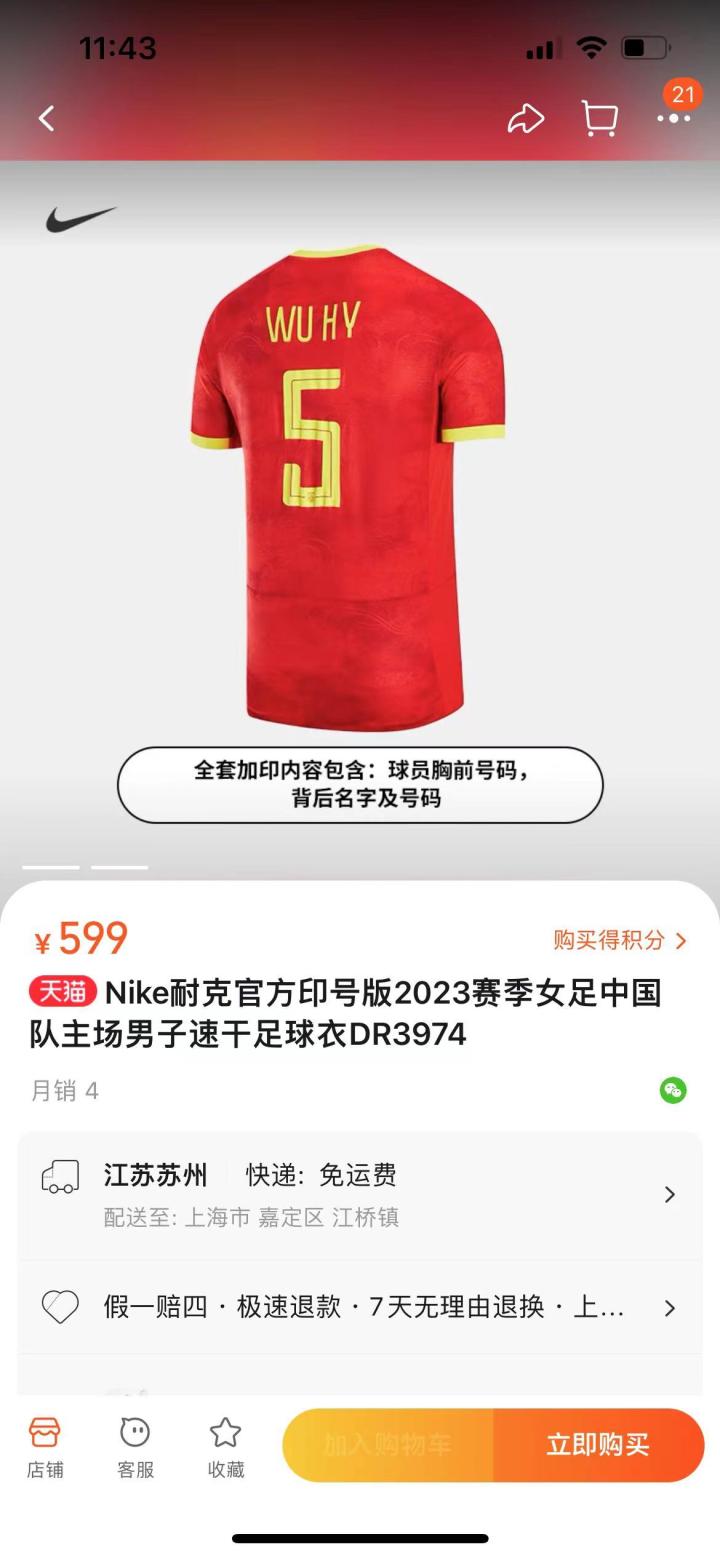Tap 购买得积分 points link
The height and width of the screenshot is (1558, 720).
point(620,940)
